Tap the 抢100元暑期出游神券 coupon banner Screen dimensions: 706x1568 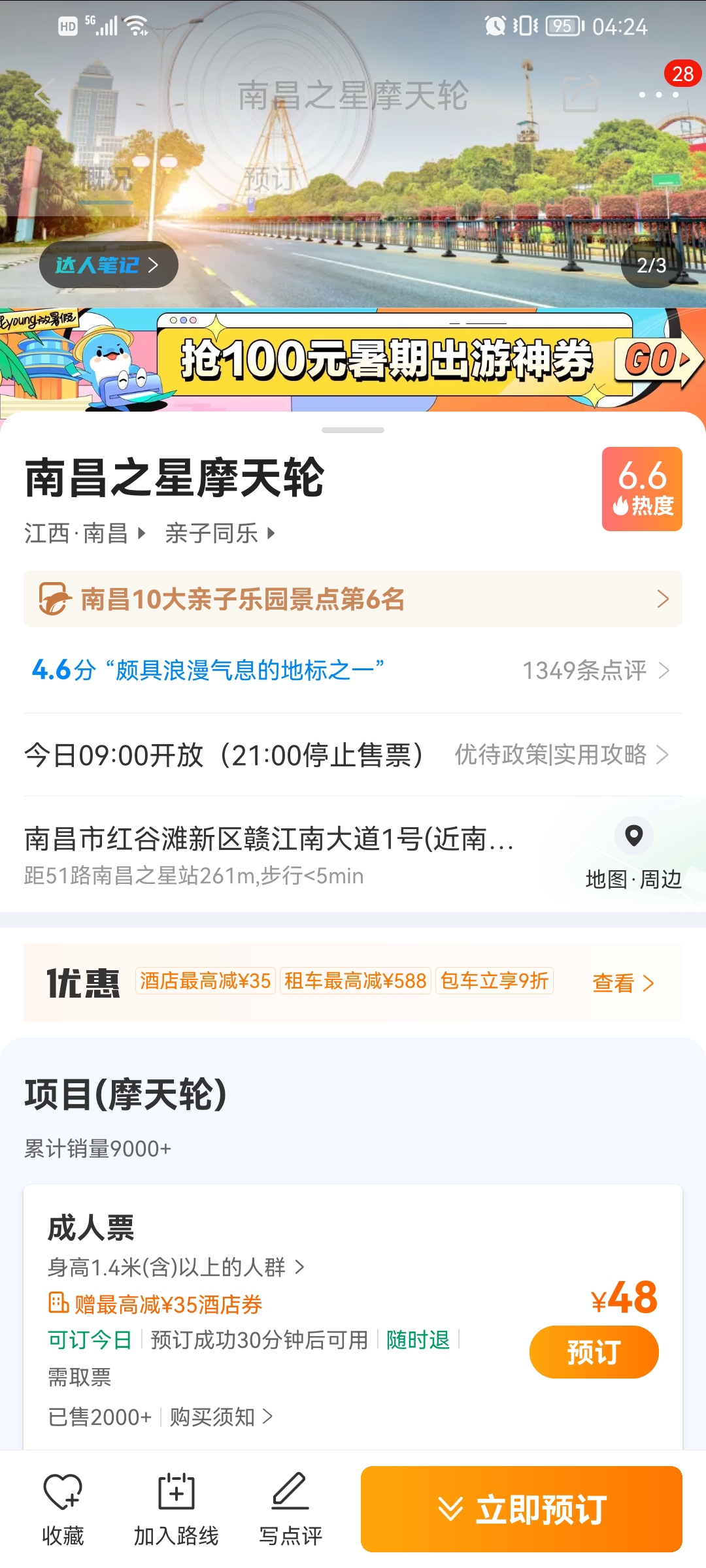pos(353,359)
